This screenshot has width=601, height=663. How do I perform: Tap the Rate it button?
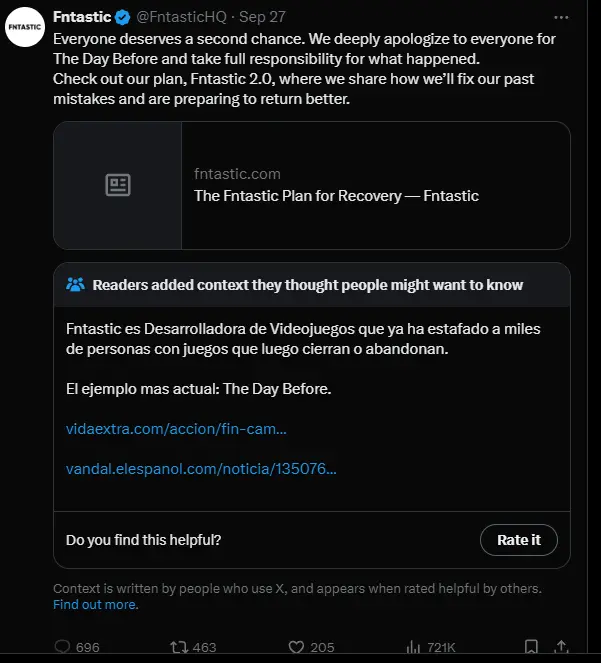tap(518, 540)
